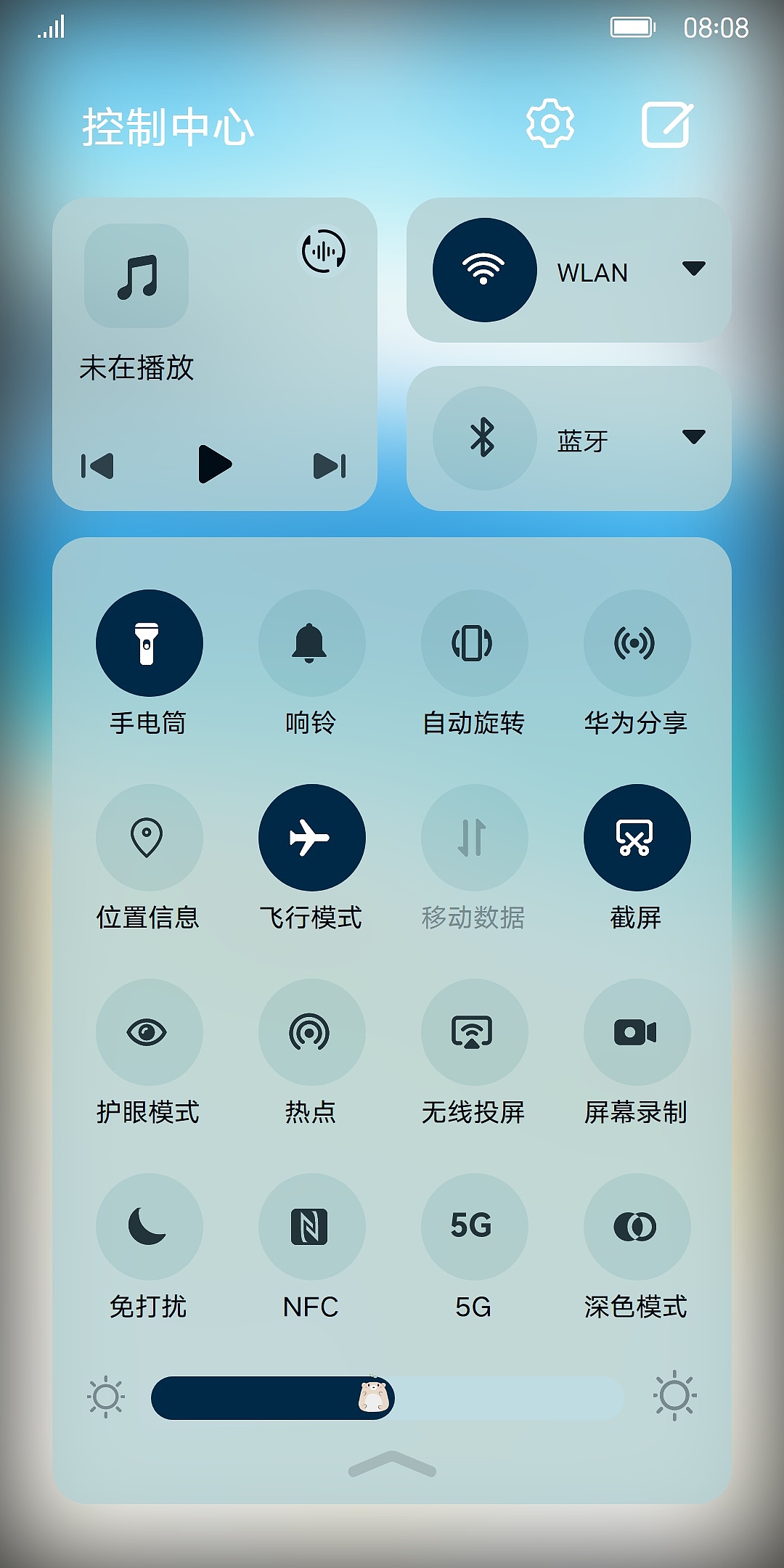The height and width of the screenshot is (1568, 784).
Task: Open the edit shortcuts button
Action: point(666,125)
